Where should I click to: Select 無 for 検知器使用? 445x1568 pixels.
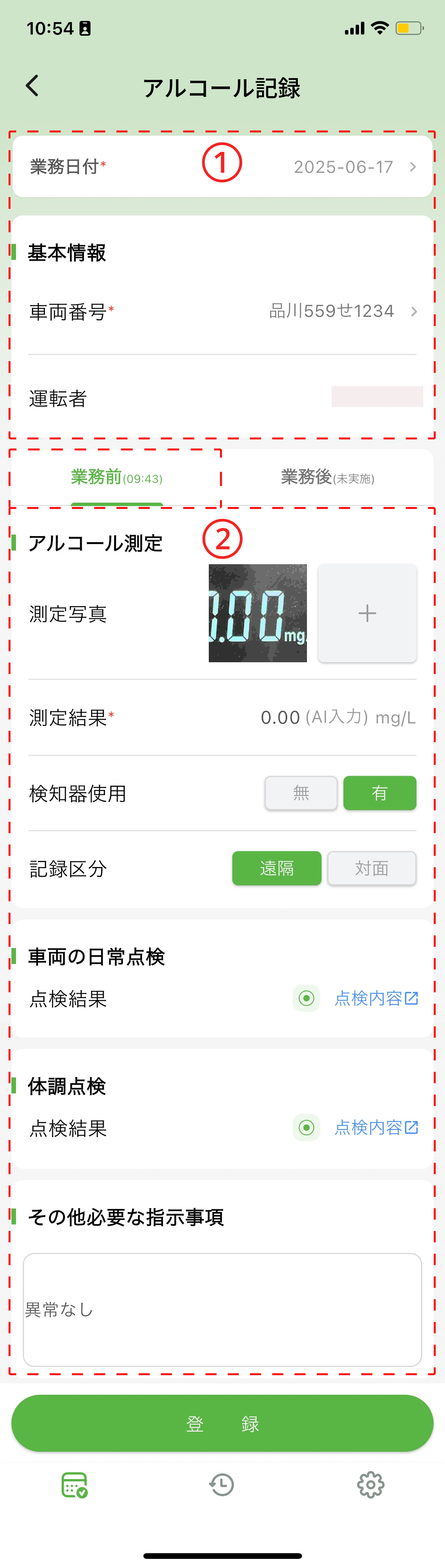301,793
